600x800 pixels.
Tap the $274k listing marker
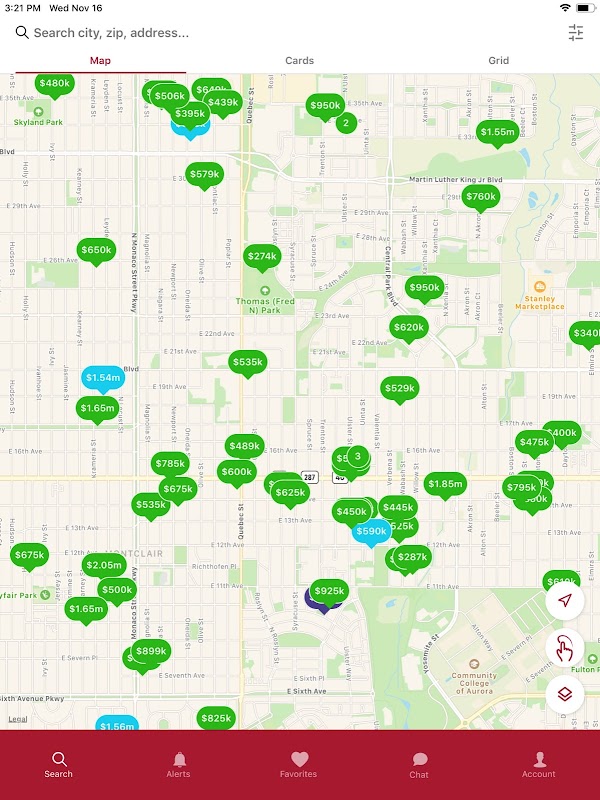tap(262, 258)
